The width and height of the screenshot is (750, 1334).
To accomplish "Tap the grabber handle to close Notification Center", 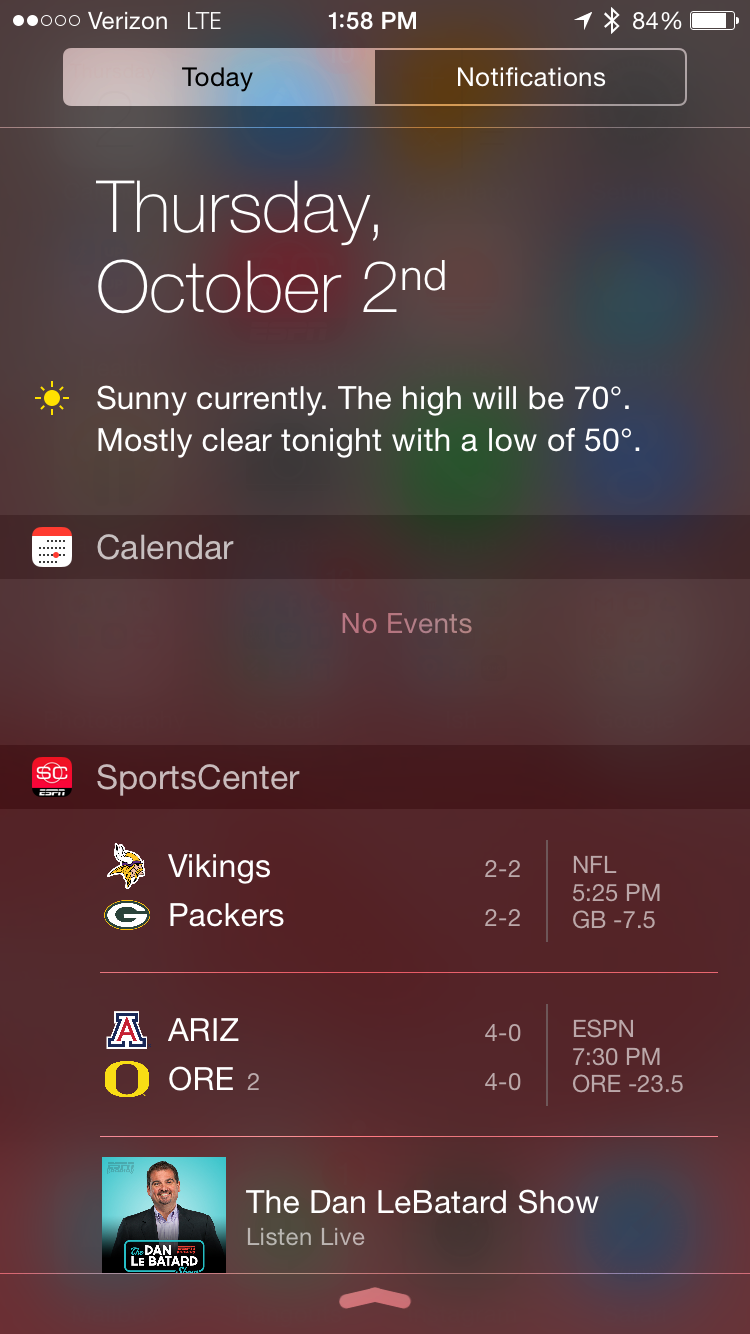I will [375, 1299].
